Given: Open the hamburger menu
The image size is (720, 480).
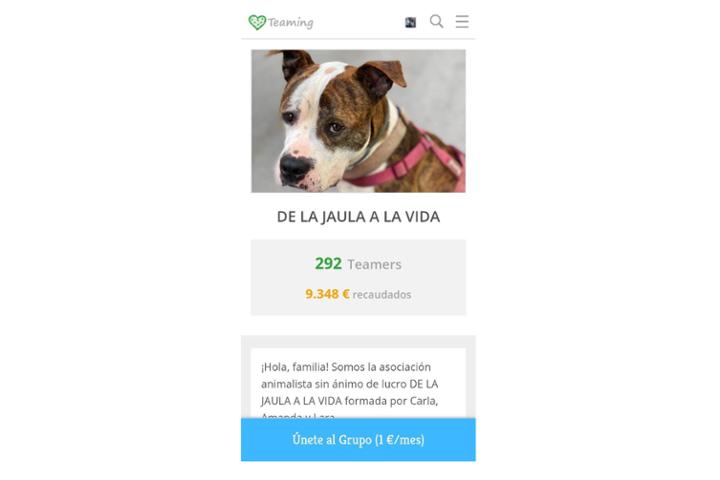Looking at the screenshot, I should click(x=462, y=21).
